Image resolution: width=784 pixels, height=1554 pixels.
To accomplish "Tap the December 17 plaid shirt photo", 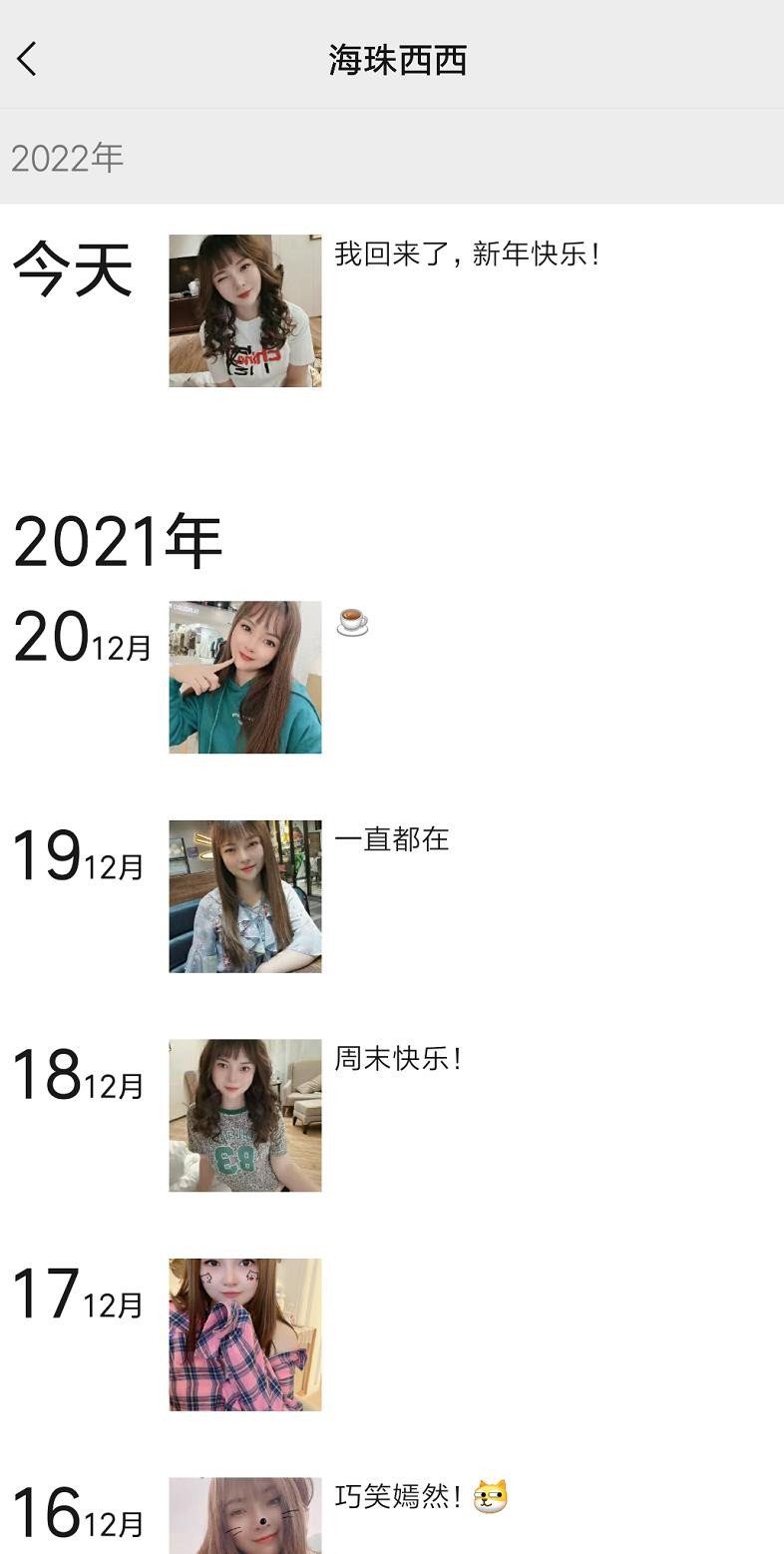I will coord(244,1334).
